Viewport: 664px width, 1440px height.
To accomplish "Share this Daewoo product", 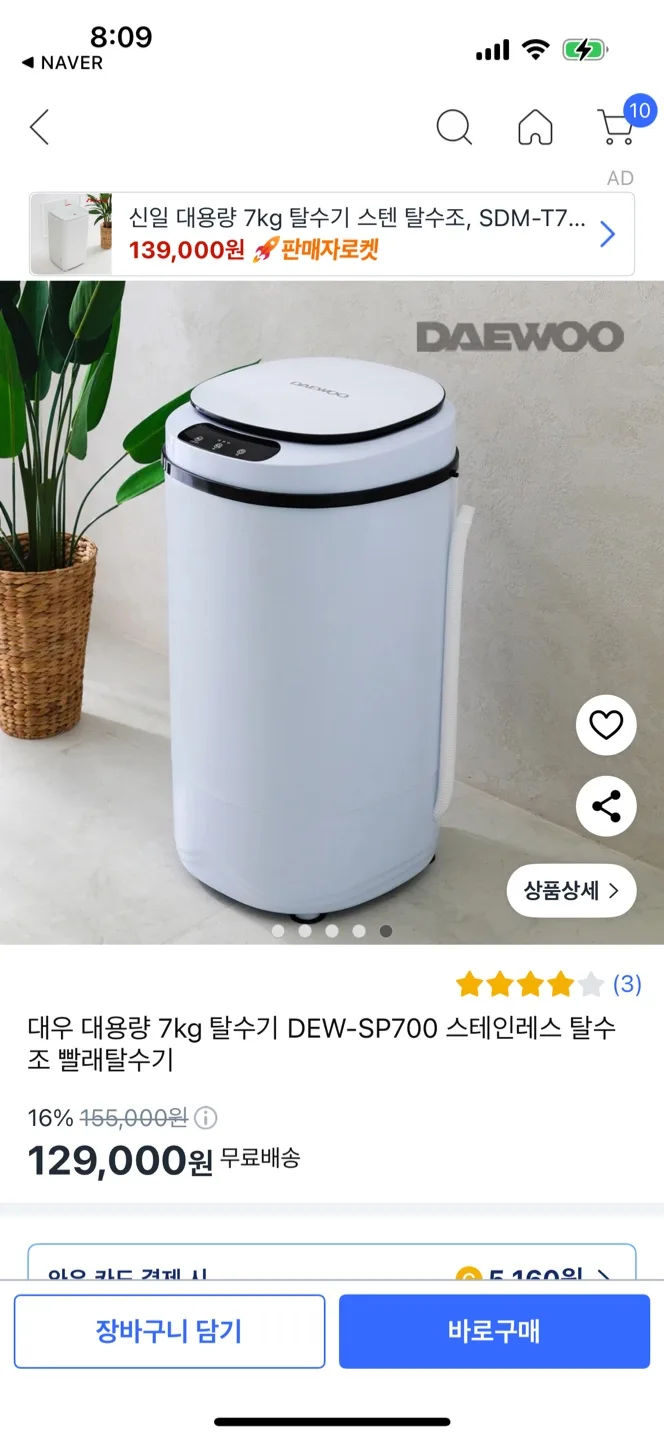I will (606, 806).
